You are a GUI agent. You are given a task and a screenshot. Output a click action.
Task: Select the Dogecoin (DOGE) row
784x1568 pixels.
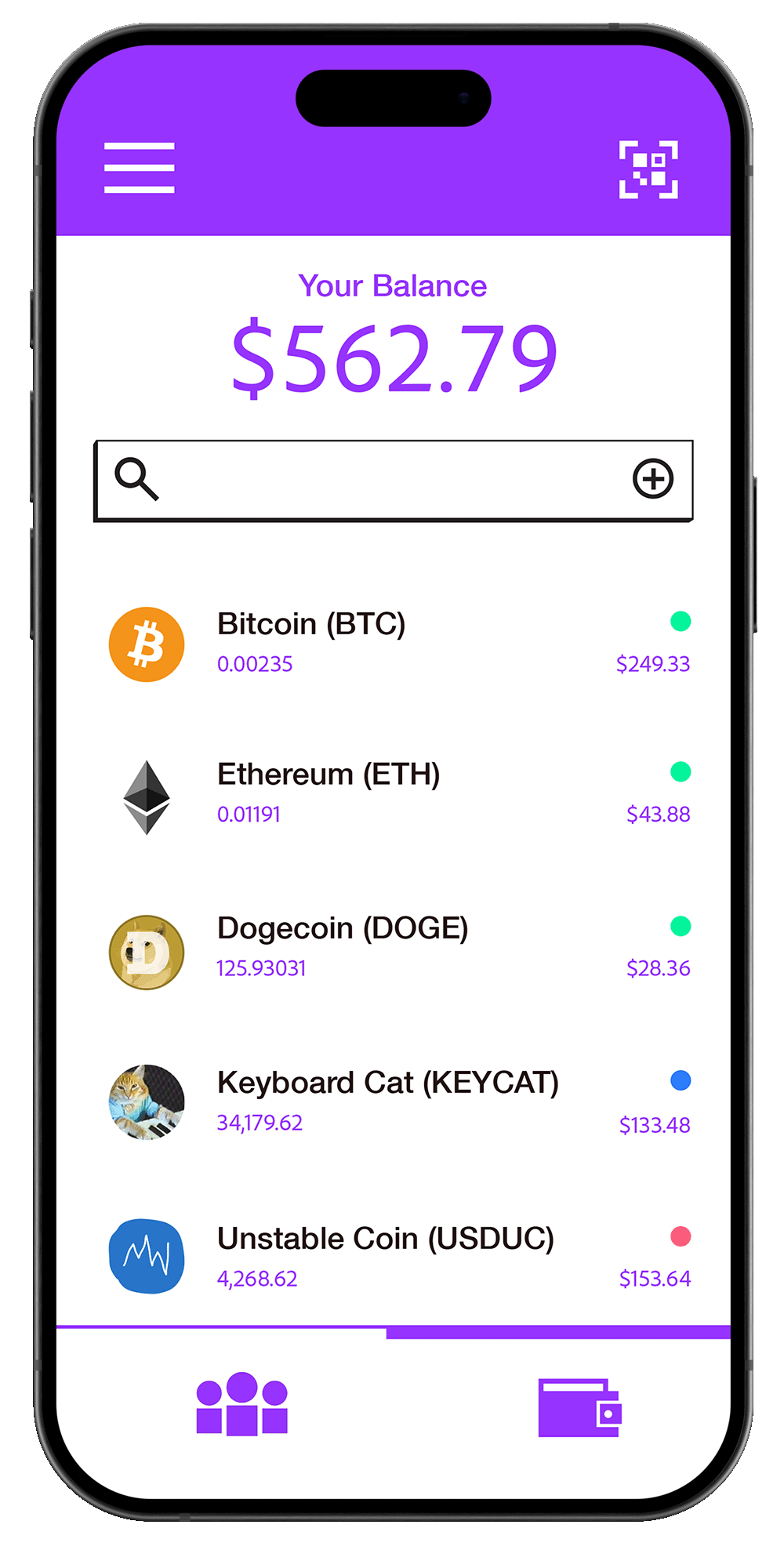[x=392, y=949]
